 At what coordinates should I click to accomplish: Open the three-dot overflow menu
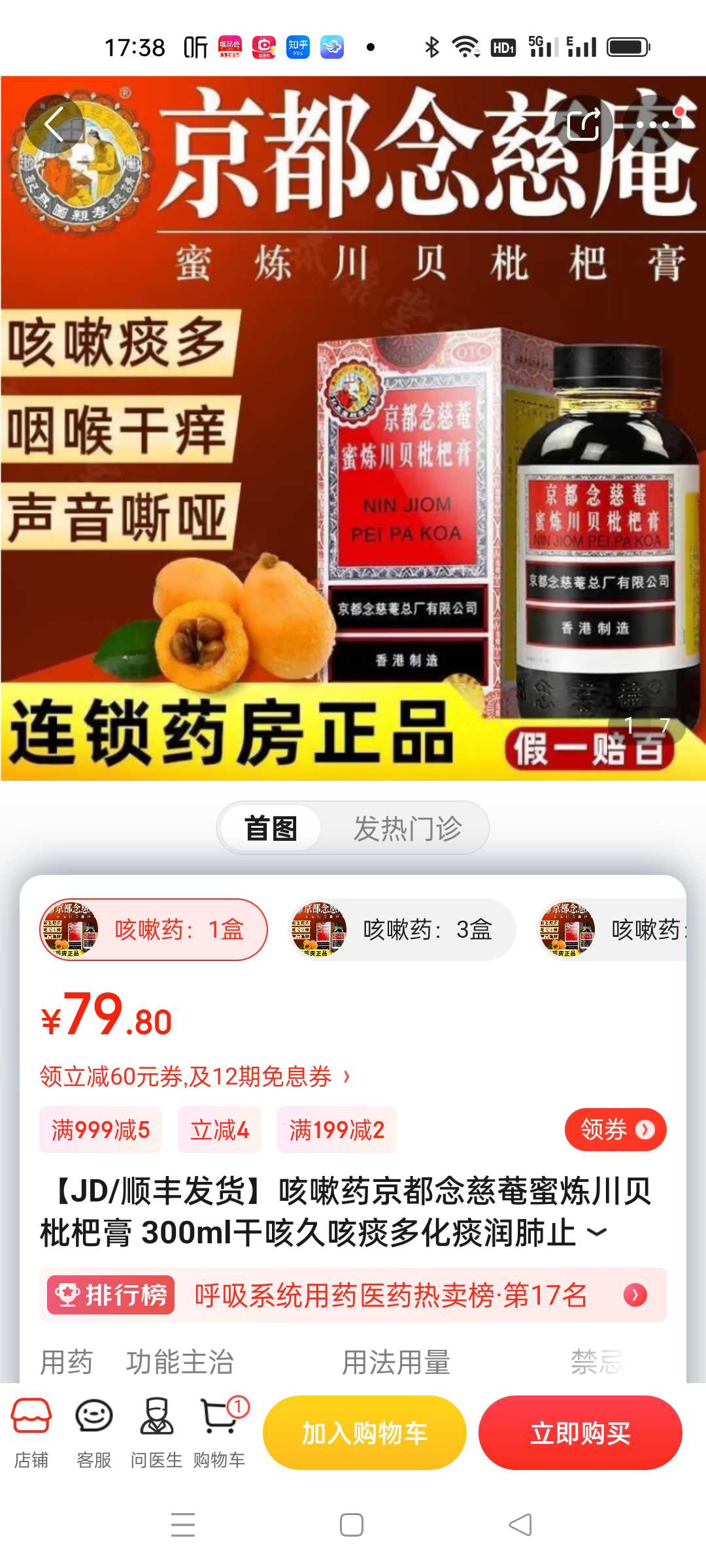(652, 124)
